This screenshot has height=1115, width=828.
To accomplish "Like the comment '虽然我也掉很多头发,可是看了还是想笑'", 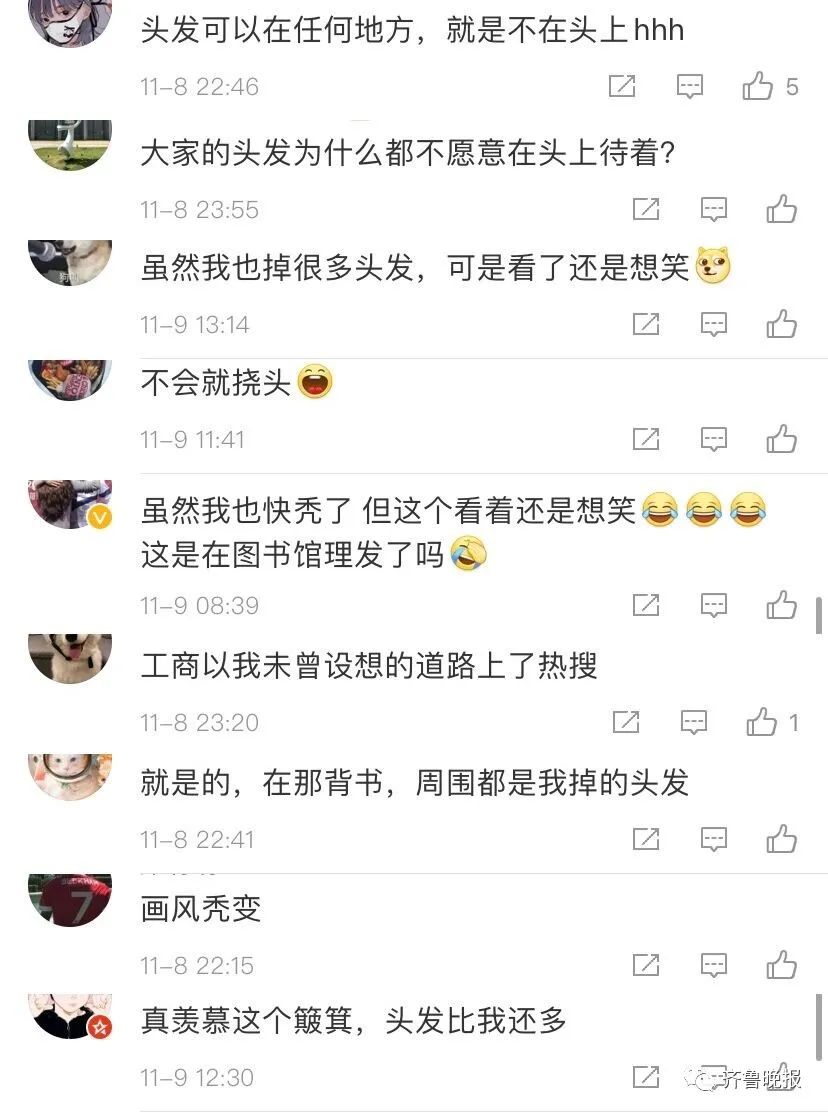I will point(781,324).
